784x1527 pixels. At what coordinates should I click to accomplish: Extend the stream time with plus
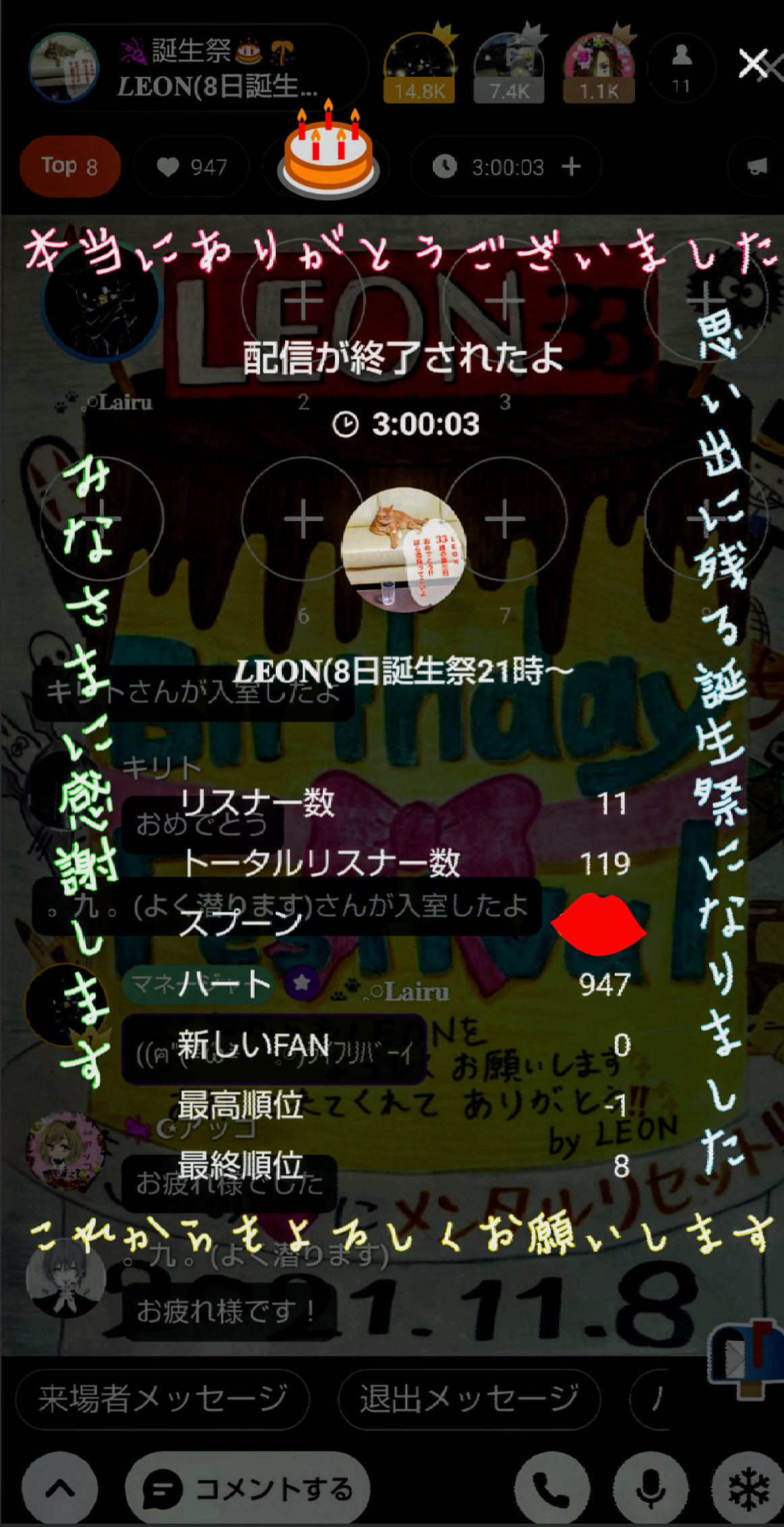coord(571,166)
